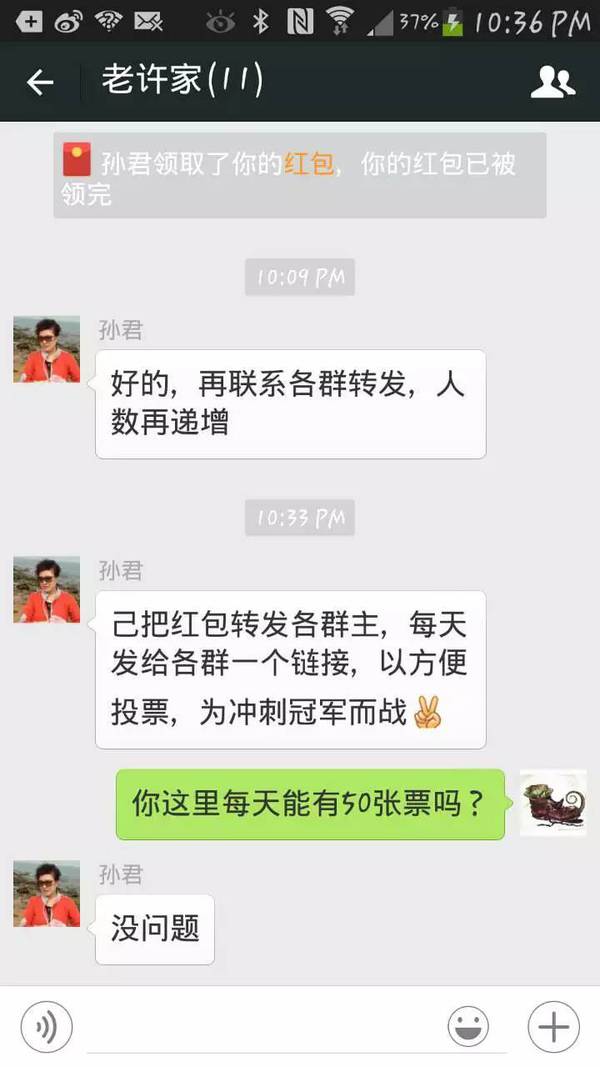Focus the message text field
The width and height of the screenshot is (600, 1067).
point(260,1028)
